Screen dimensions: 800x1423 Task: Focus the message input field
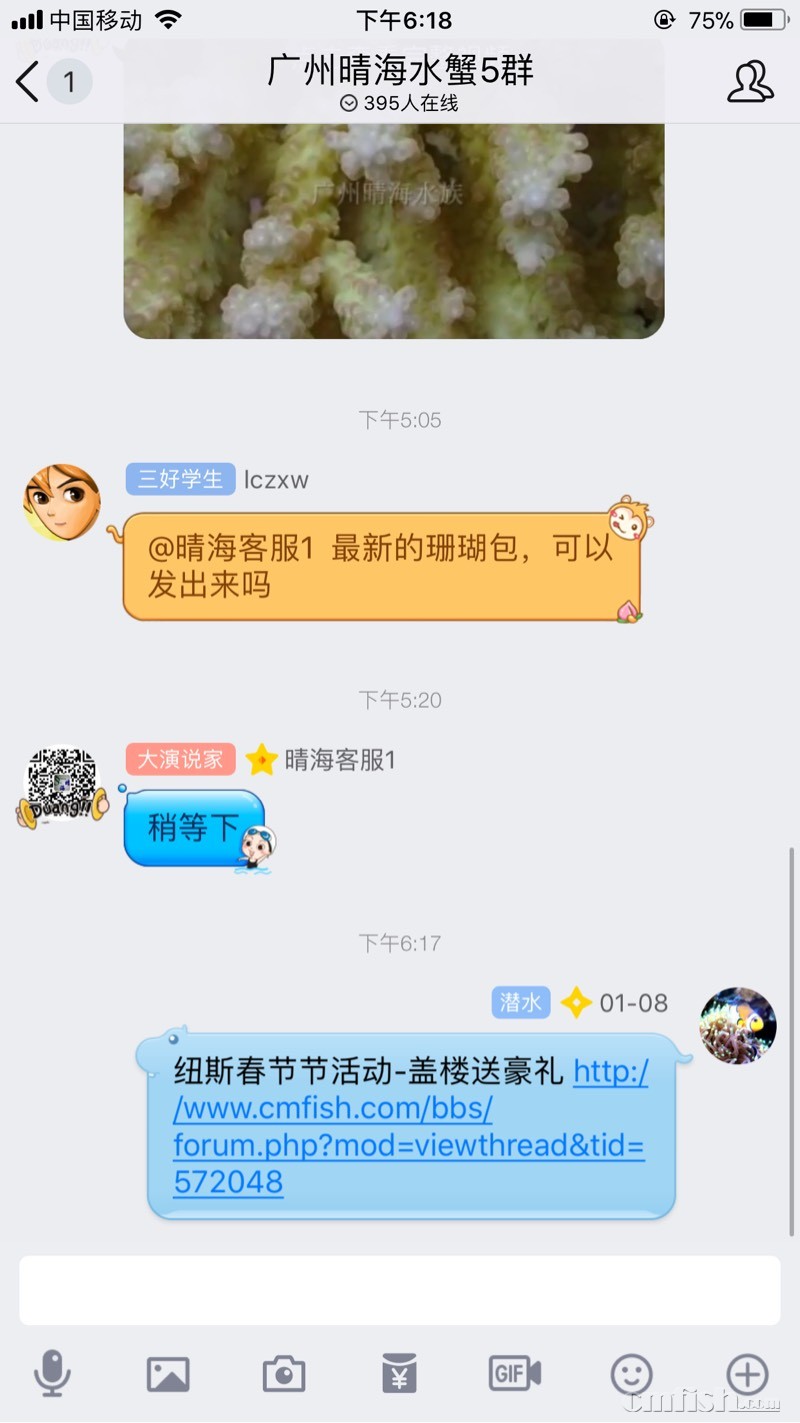[400, 1290]
